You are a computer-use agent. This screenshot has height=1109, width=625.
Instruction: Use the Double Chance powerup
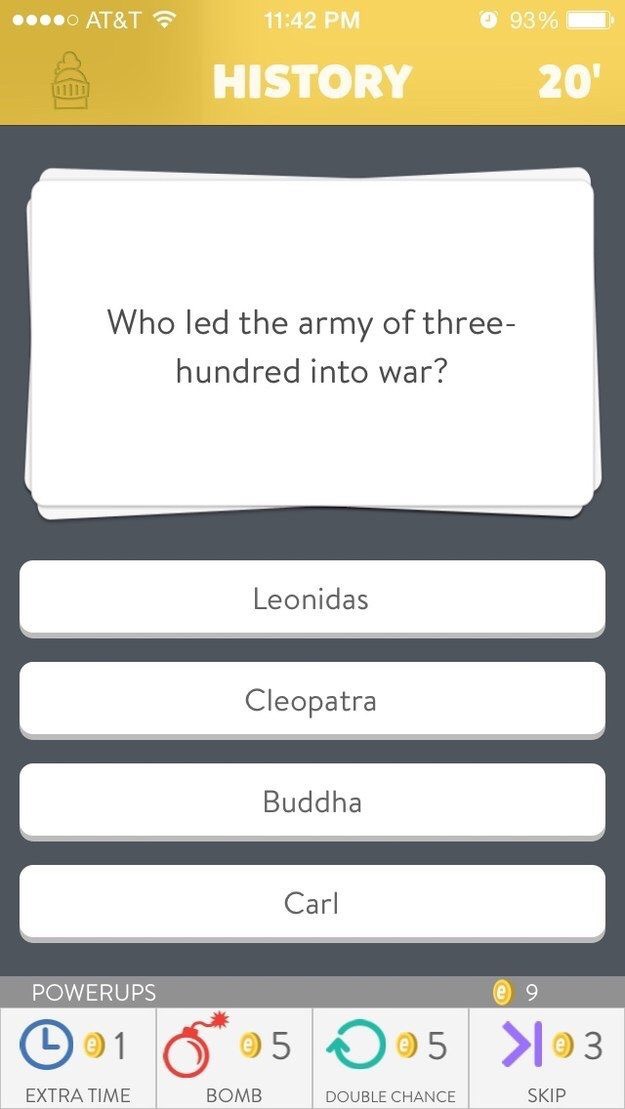tap(390, 1057)
